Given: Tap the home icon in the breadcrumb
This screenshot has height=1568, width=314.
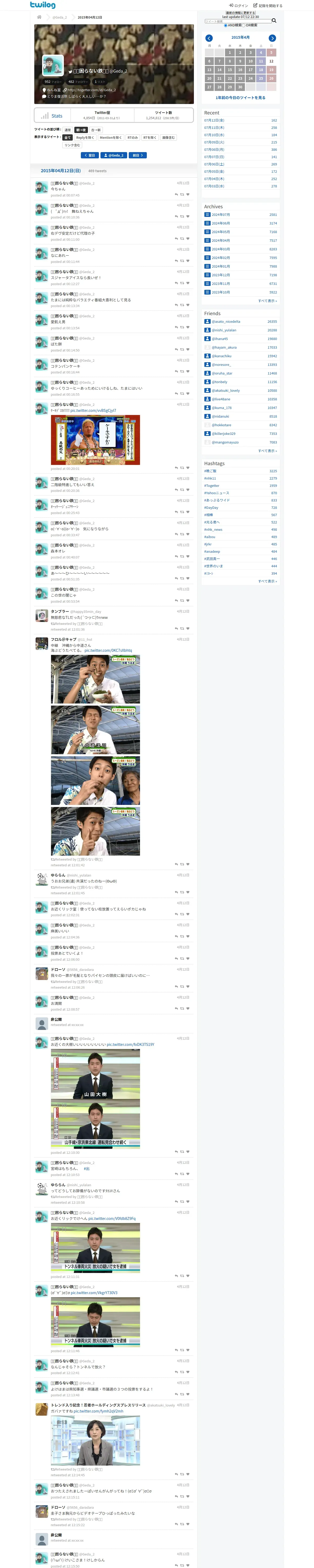Looking at the screenshot, I should point(40,17).
